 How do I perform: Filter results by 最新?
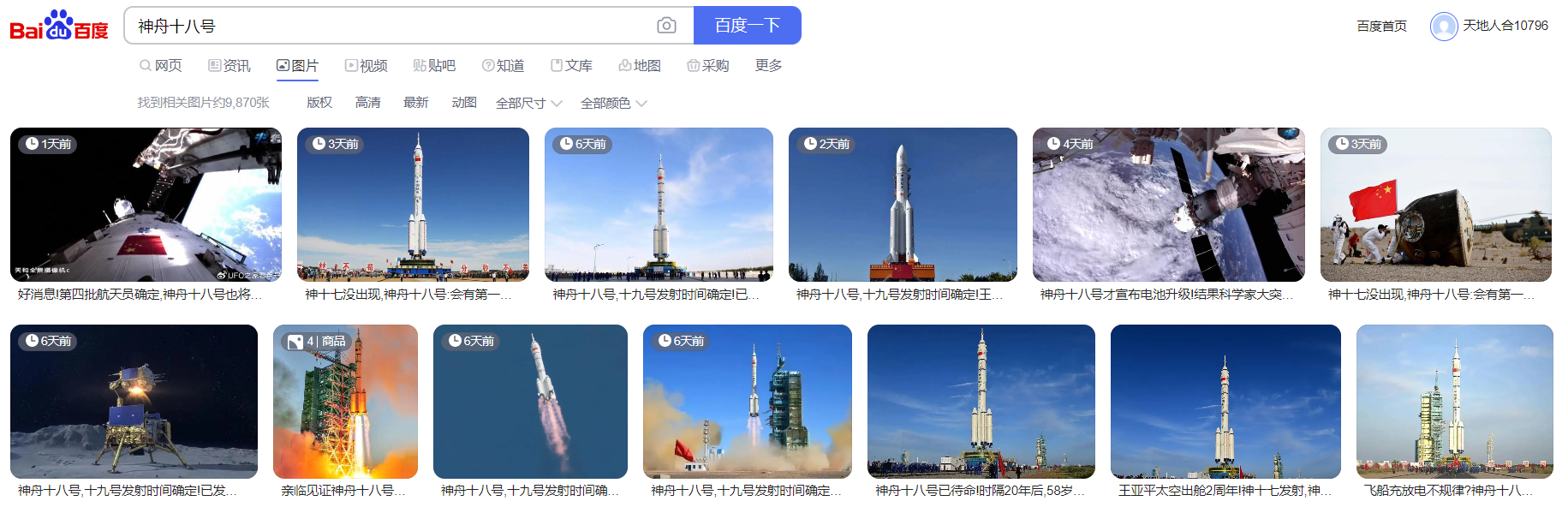coord(415,102)
